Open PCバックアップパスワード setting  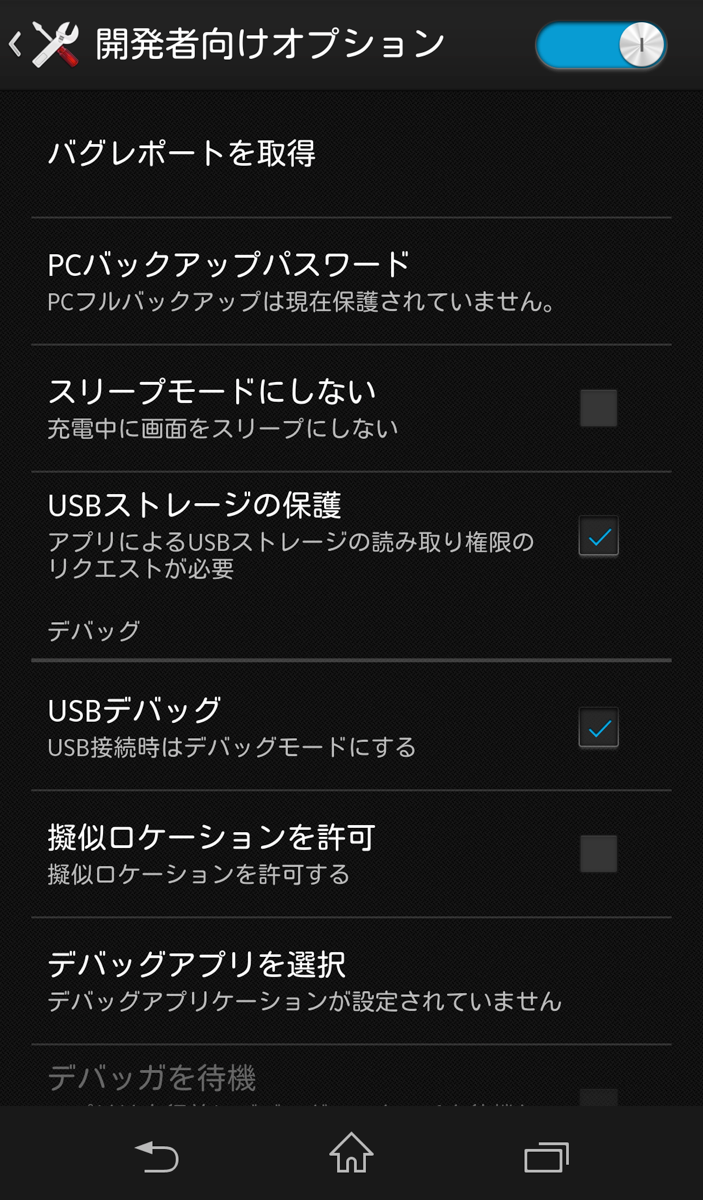[351, 281]
